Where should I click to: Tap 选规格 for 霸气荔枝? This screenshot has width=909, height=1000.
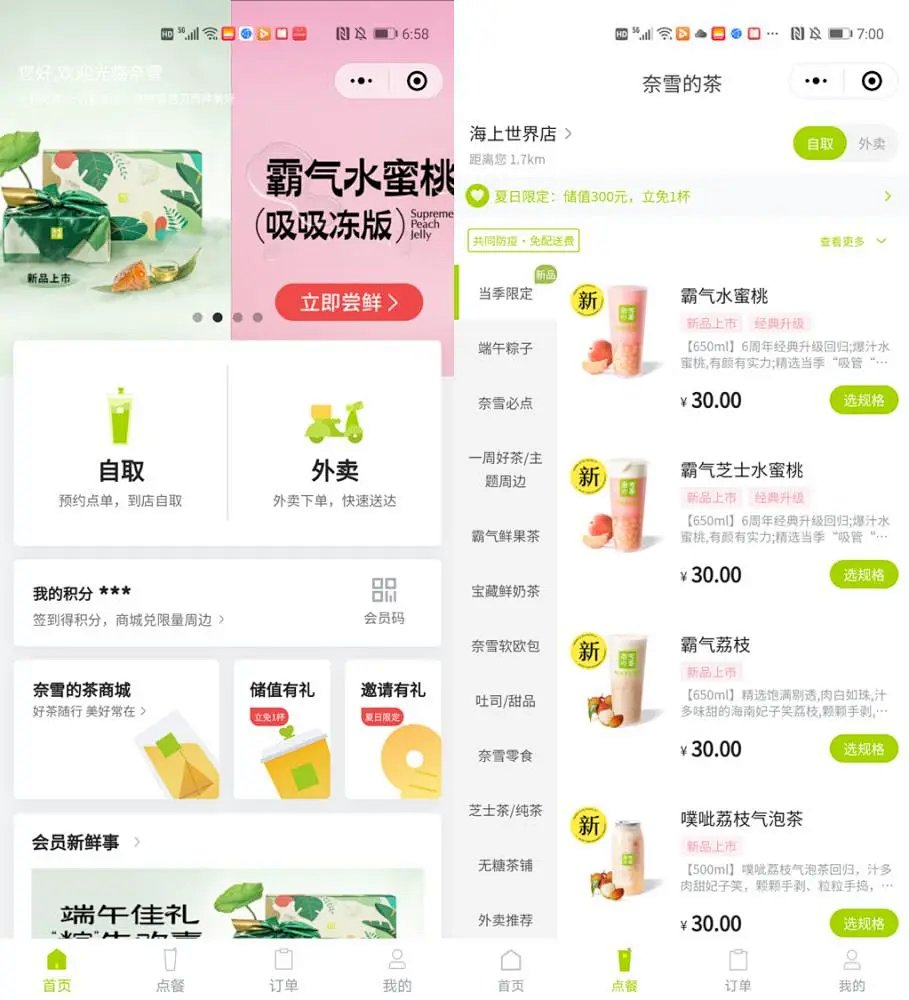(x=863, y=749)
